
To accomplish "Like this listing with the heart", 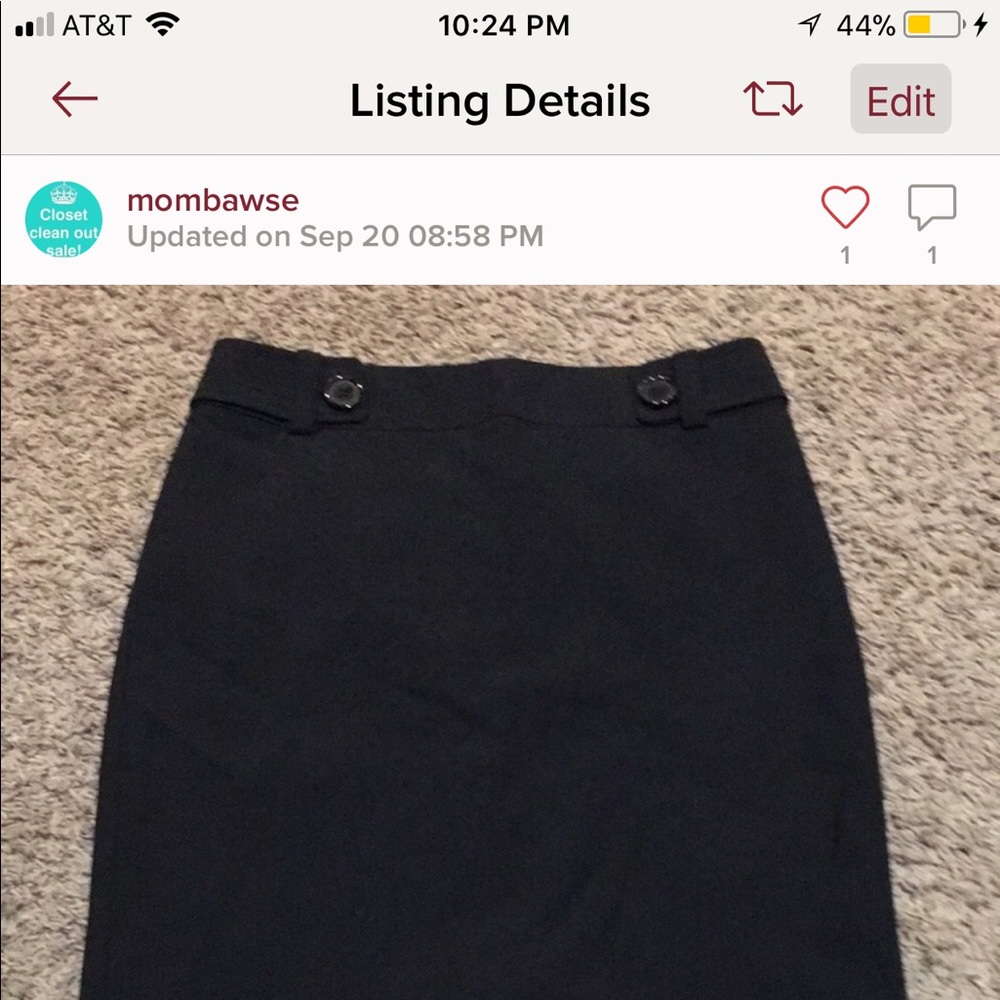I will click(x=845, y=208).
